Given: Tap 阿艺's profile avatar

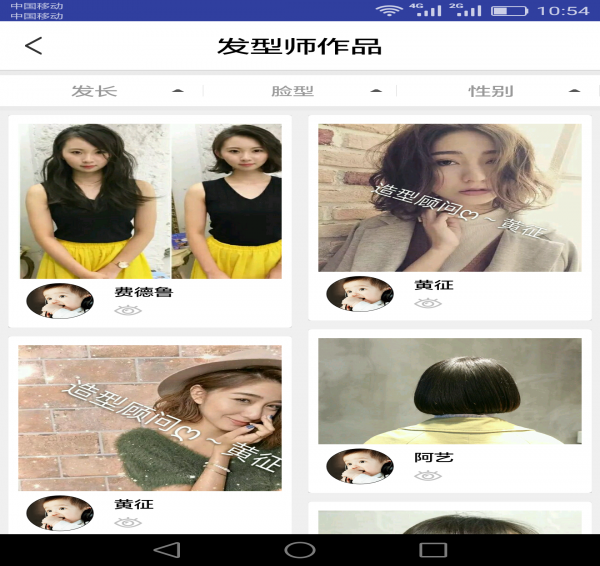Looking at the screenshot, I should click(x=360, y=465).
